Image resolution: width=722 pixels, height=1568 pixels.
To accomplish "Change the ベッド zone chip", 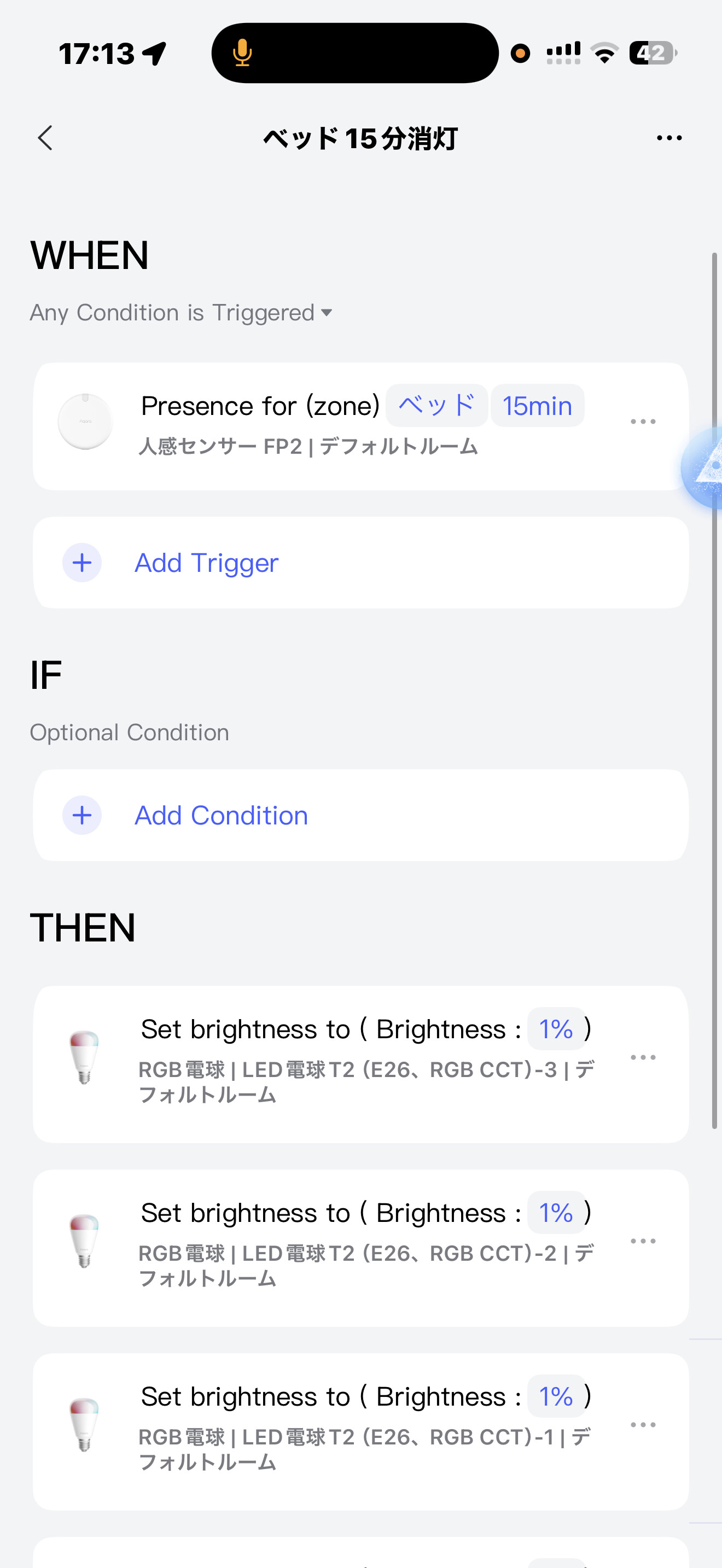I will point(436,405).
